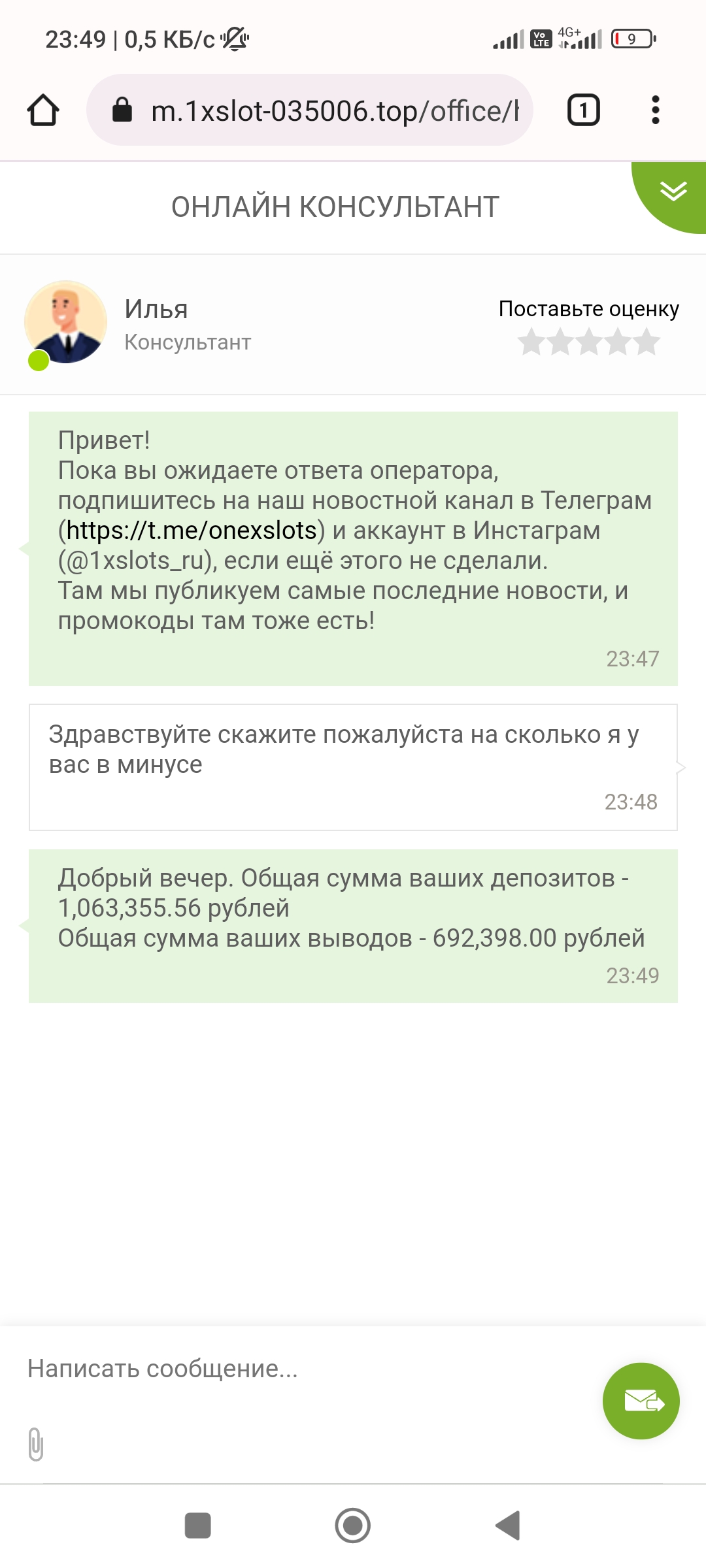
Task: Tap the browser address bar
Action: point(333,110)
